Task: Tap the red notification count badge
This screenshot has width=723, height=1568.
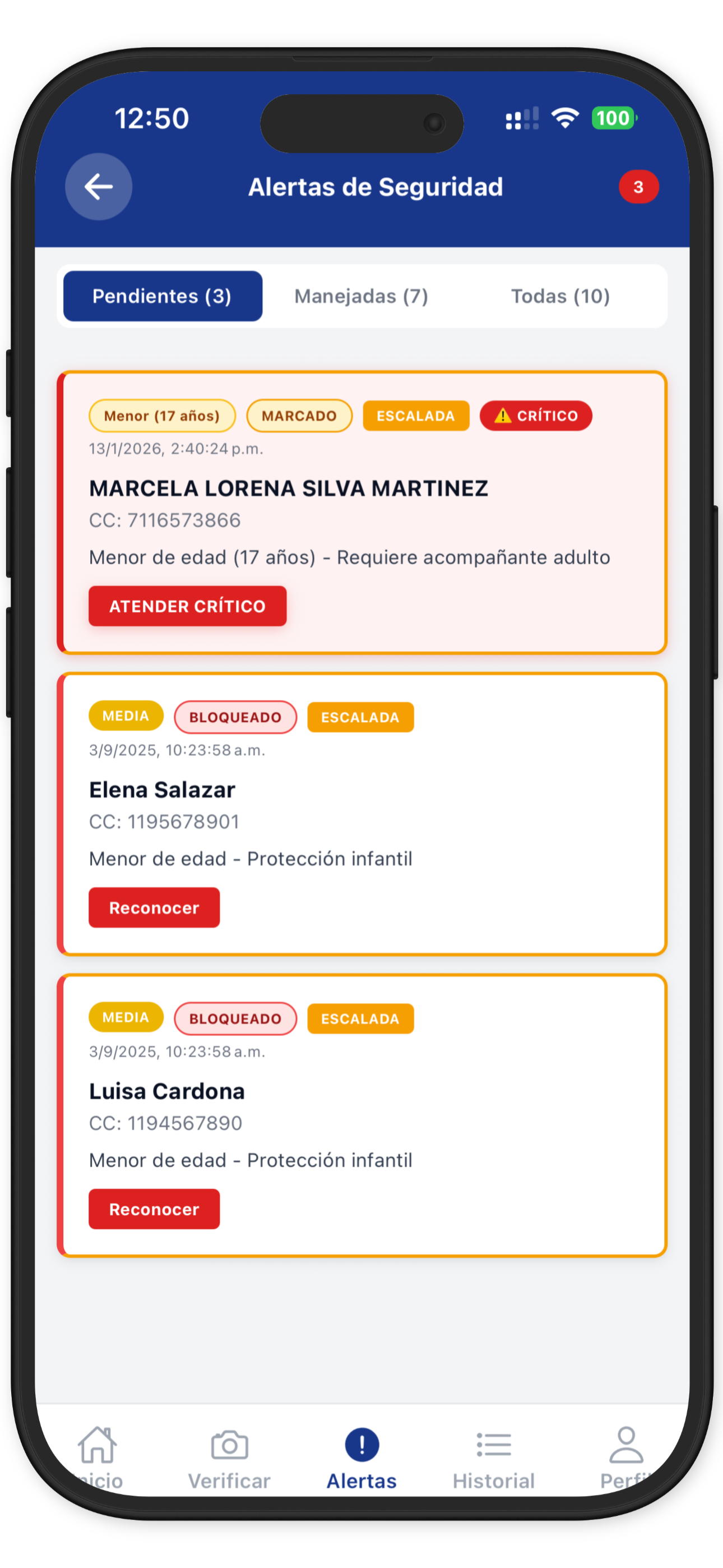Action: [x=638, y=187]
